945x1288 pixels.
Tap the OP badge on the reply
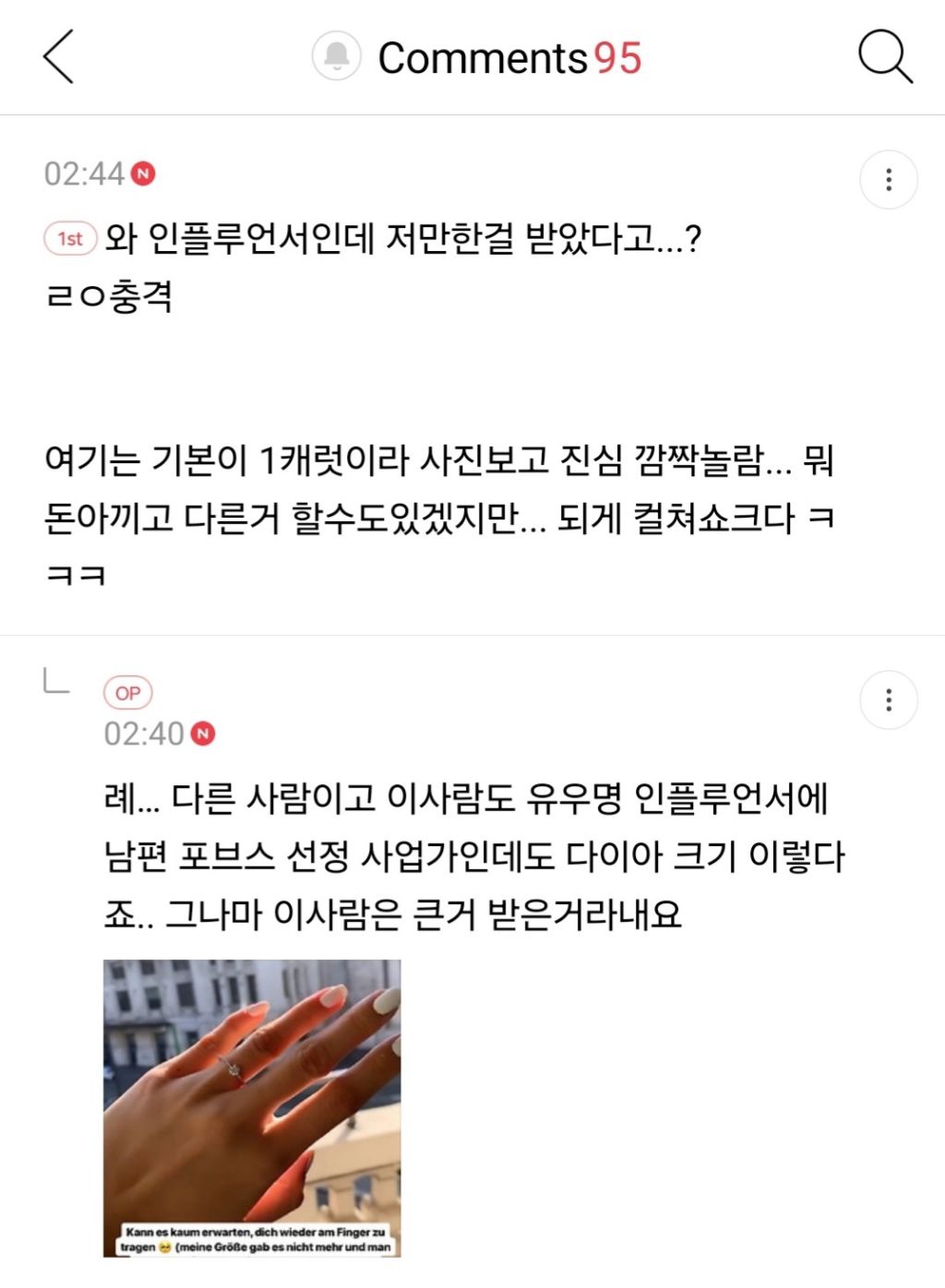129,691
